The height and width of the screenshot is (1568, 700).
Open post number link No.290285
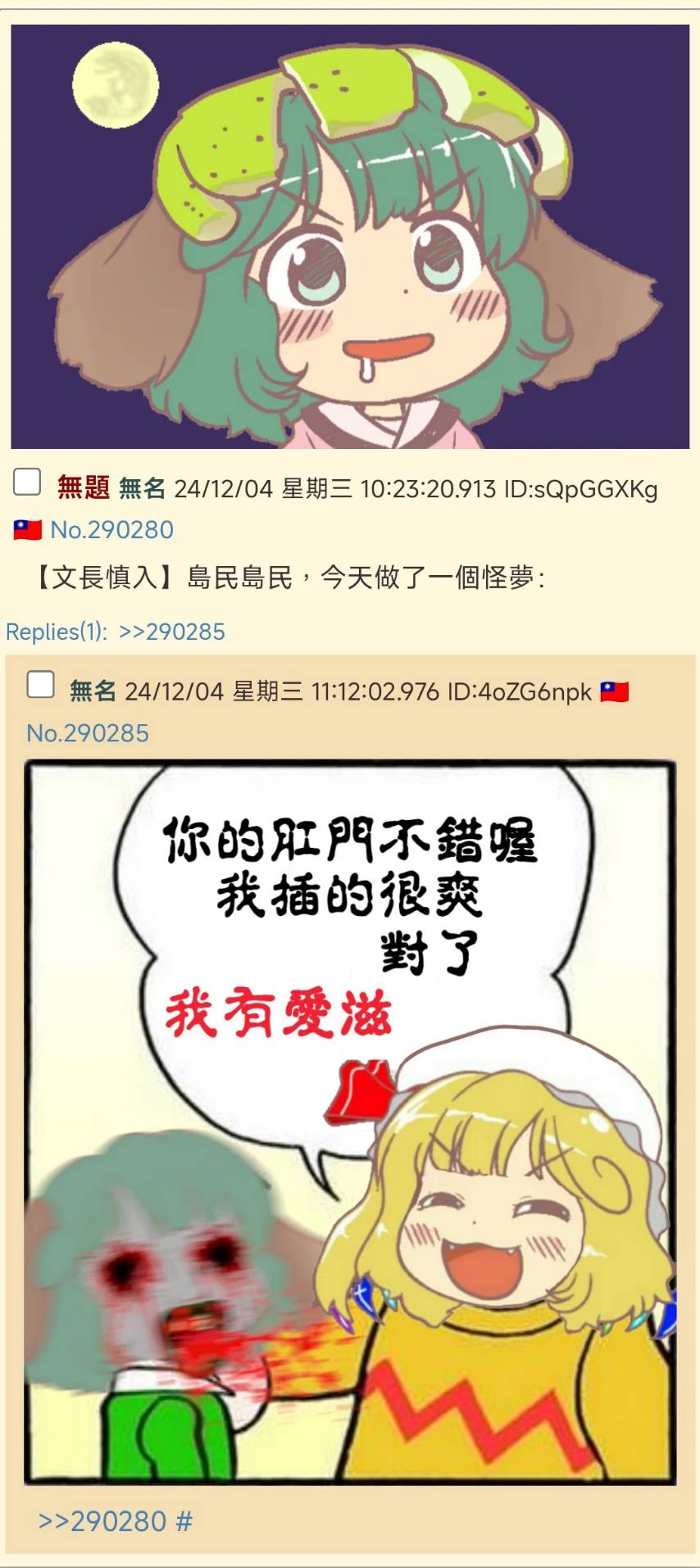(88, 733)
